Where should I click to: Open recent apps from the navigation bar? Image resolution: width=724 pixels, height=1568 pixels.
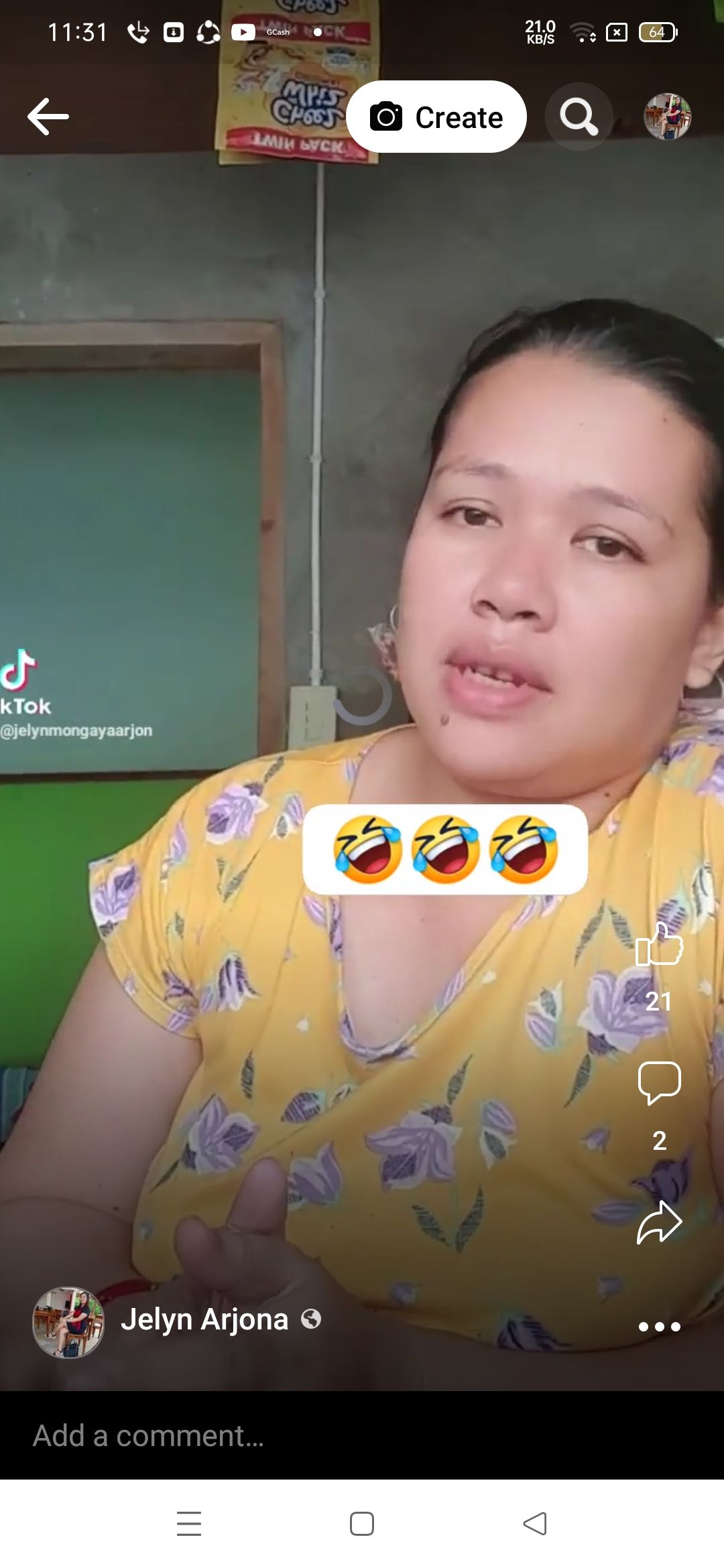coord(189,1524)
